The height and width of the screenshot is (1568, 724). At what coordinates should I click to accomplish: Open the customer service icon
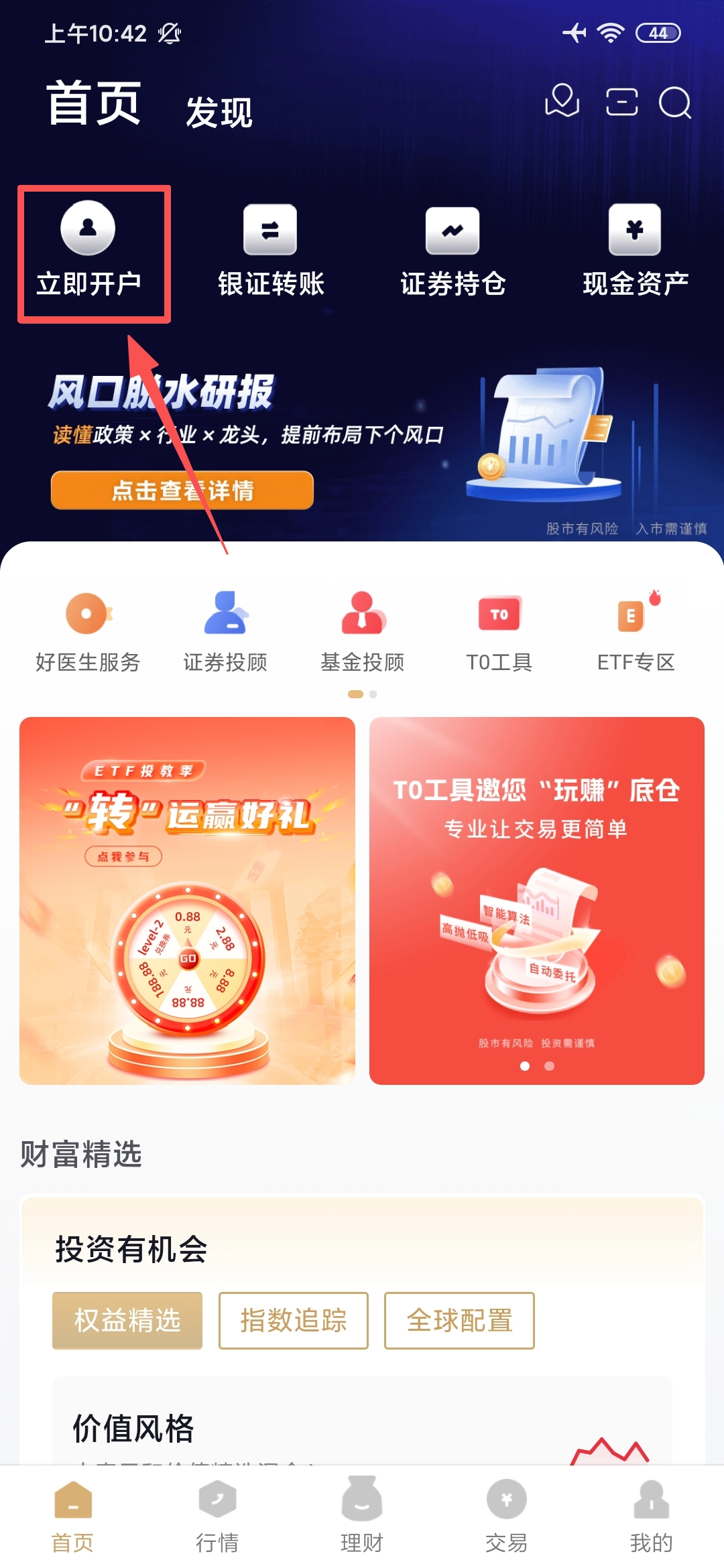pos(562,101)
